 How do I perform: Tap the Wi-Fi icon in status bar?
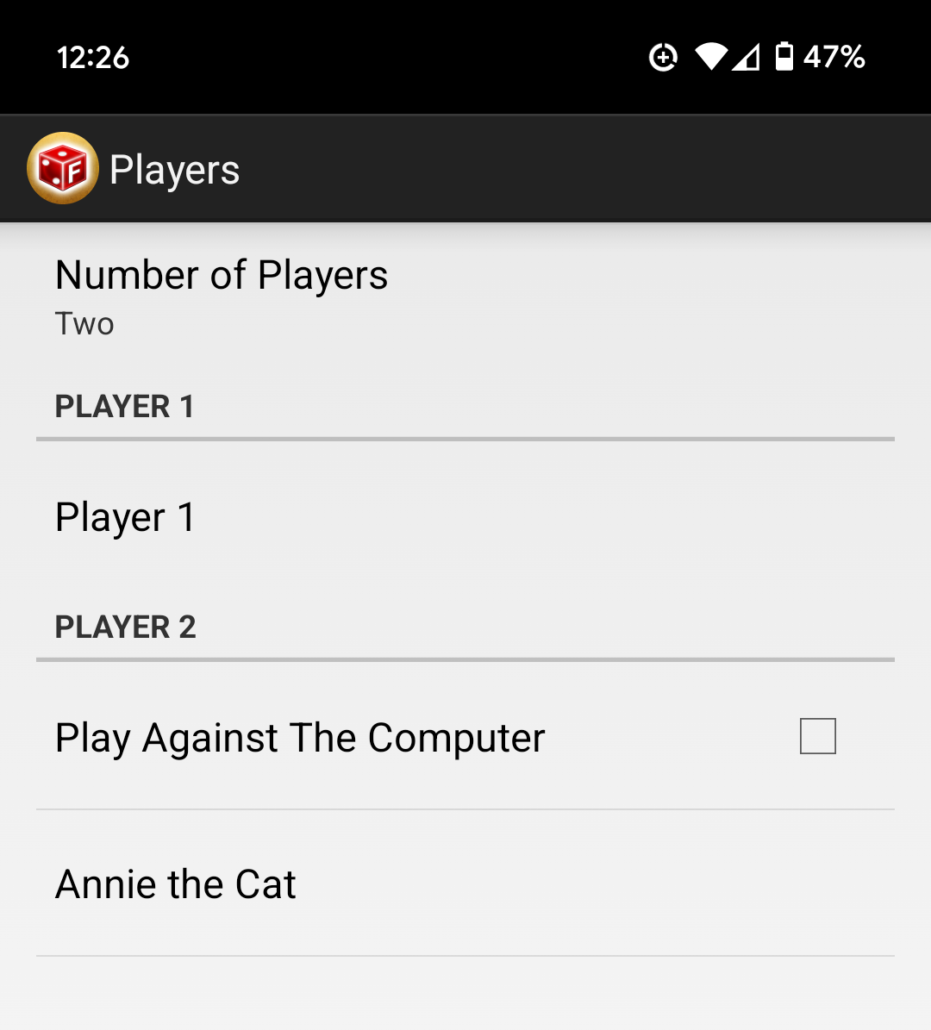[712, 57]
